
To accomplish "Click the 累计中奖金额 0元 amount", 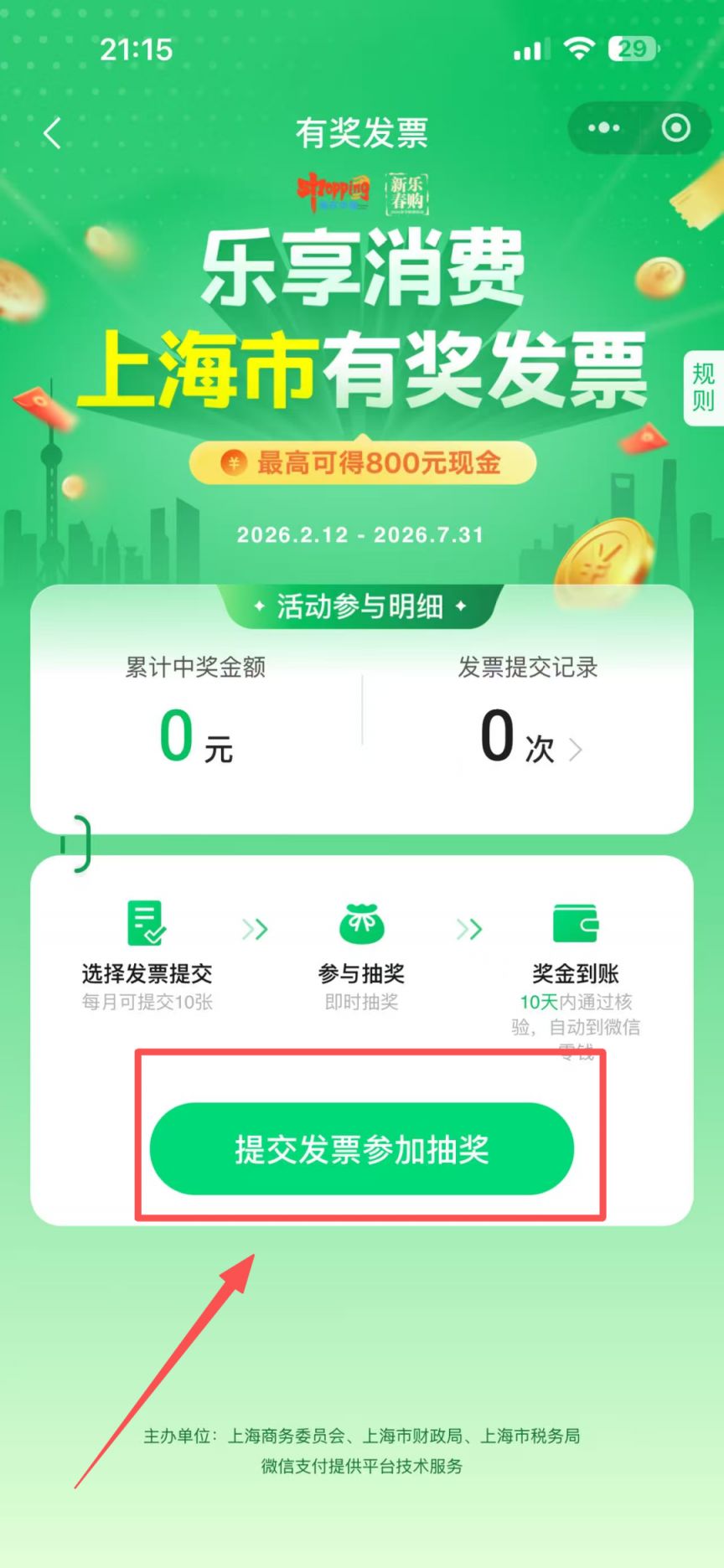I will pyautogui.click(x=194, y=737).
